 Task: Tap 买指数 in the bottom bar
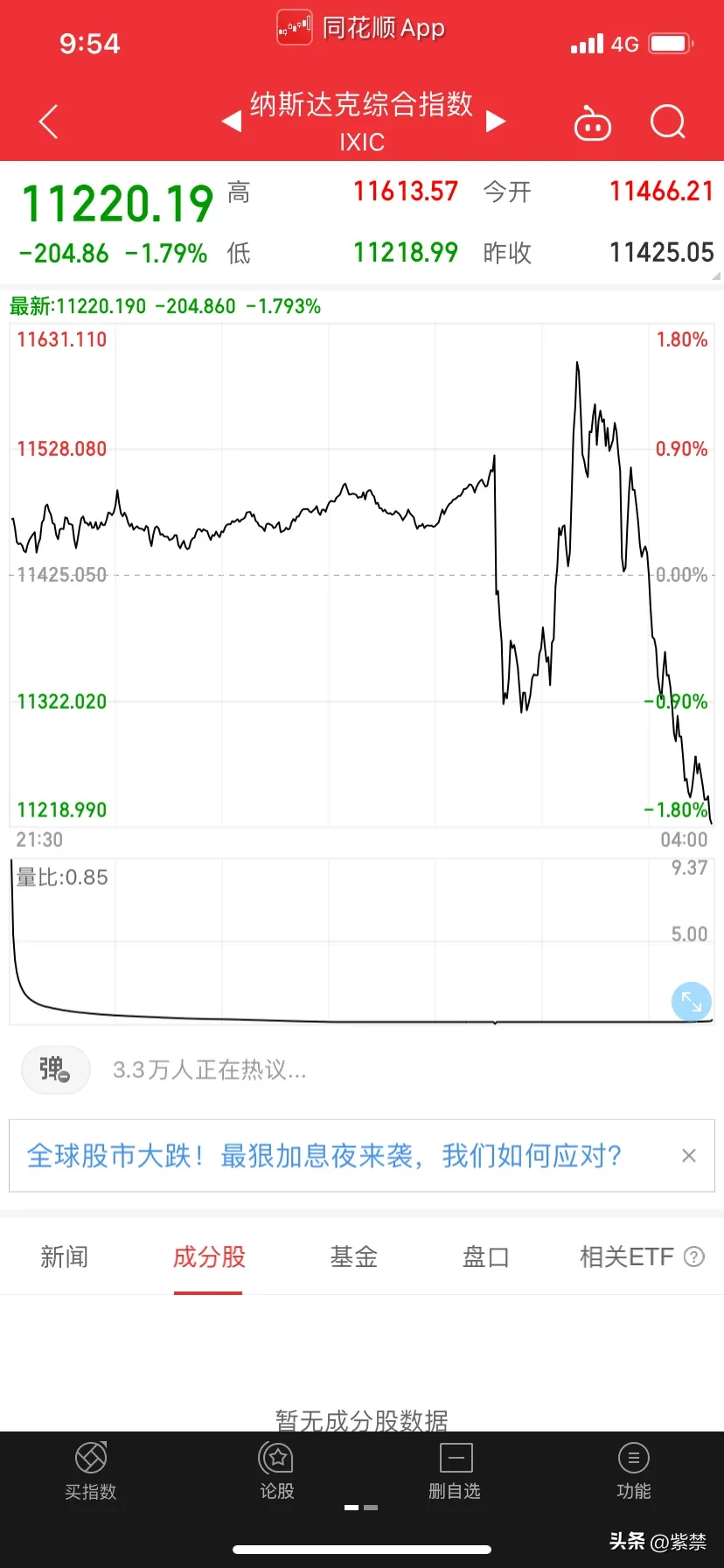(91, 1472)
